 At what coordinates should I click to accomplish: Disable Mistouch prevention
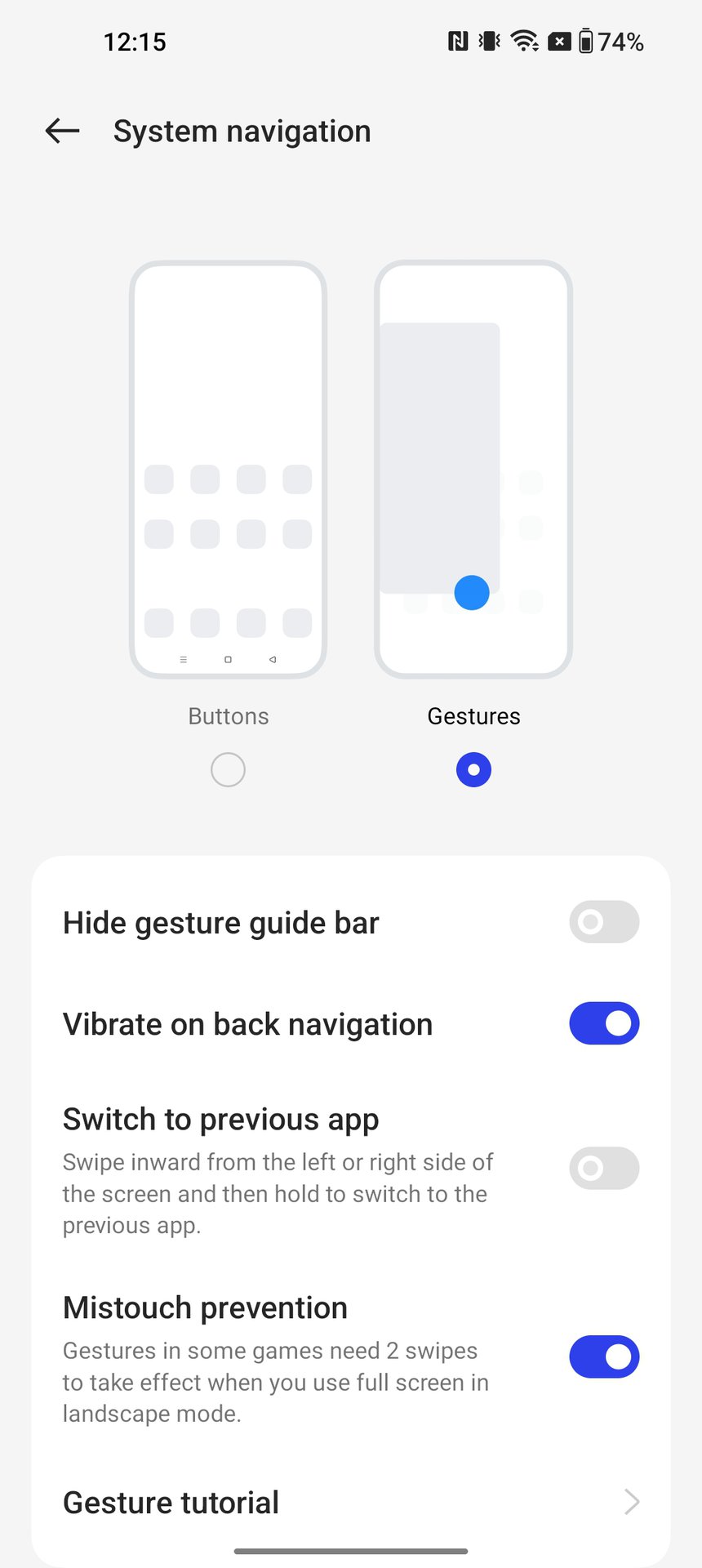[x=603, y=1356]
